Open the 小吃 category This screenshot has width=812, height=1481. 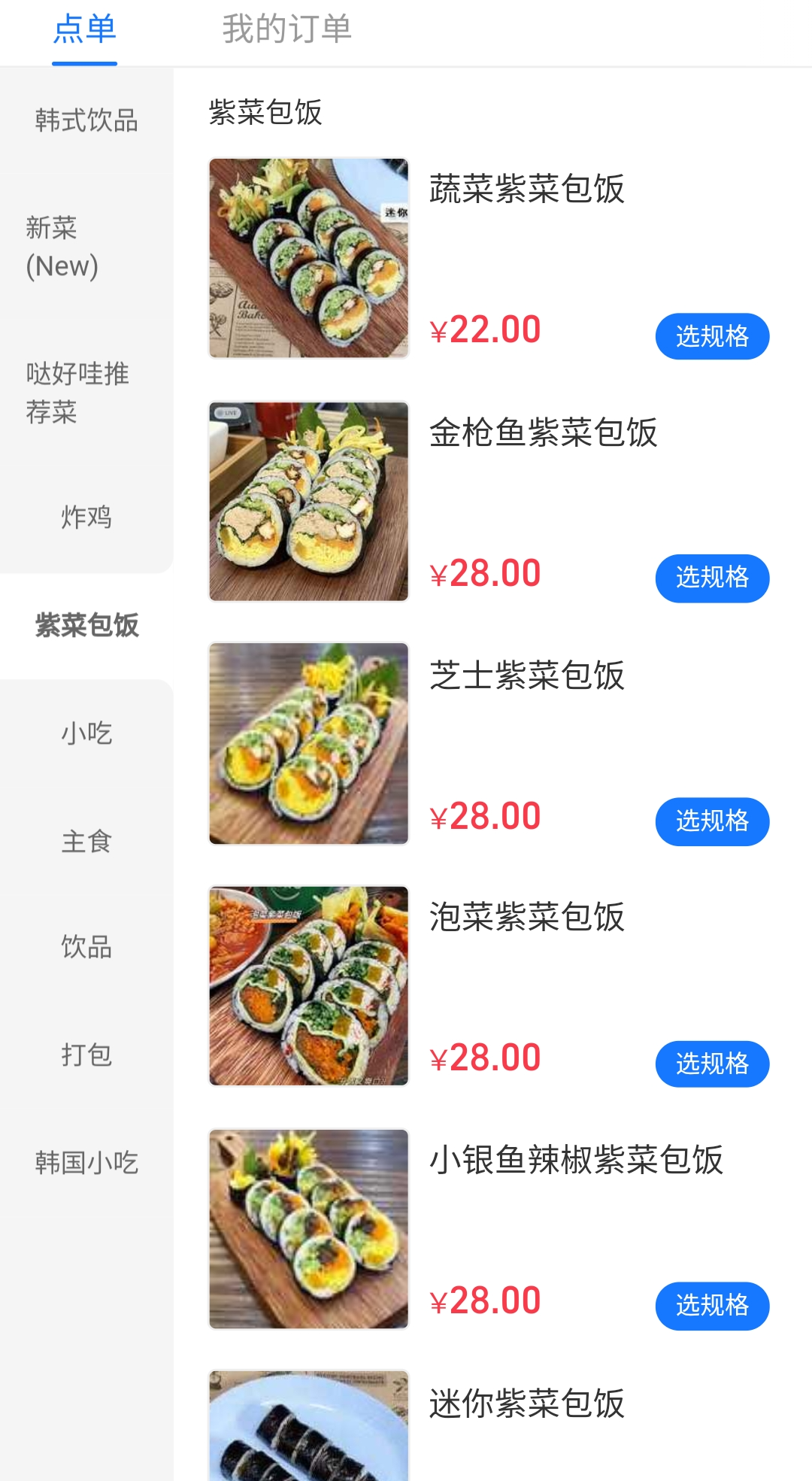pos(86,733)
